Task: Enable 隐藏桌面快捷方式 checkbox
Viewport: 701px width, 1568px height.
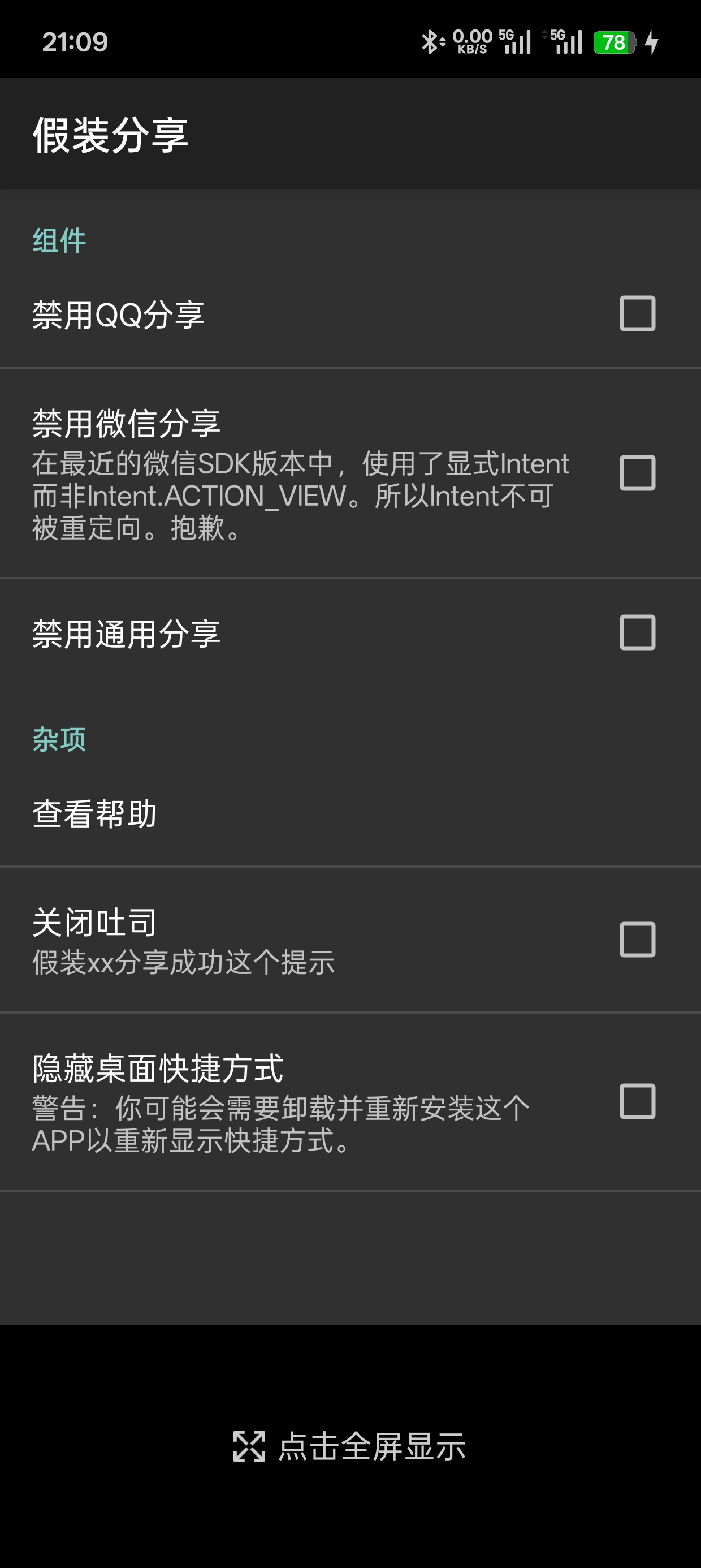Action: [637, 1101]
